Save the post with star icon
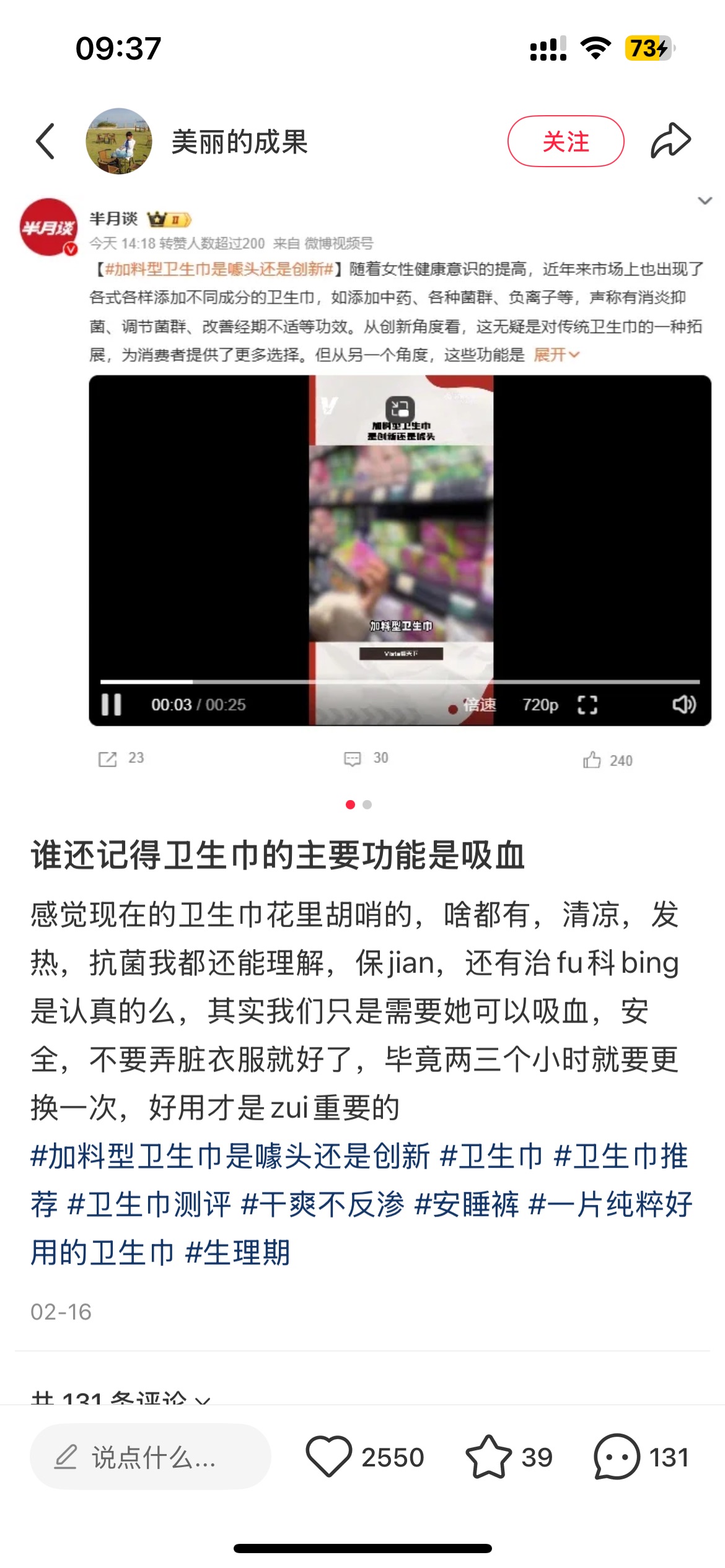This screenshot has height=1568, width=725. point(488,1457)
